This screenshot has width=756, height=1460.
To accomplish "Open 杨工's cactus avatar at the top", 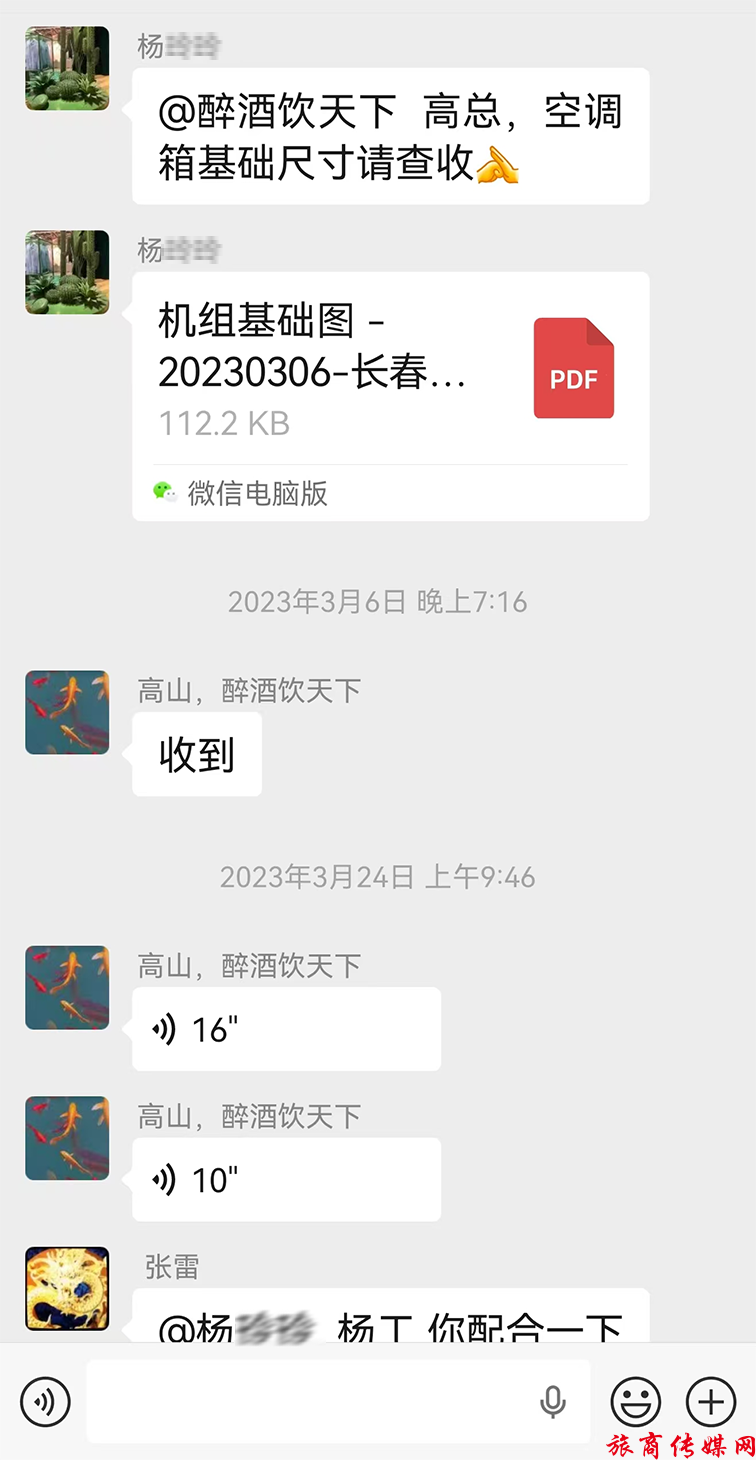I will click(x=66, y=68).
